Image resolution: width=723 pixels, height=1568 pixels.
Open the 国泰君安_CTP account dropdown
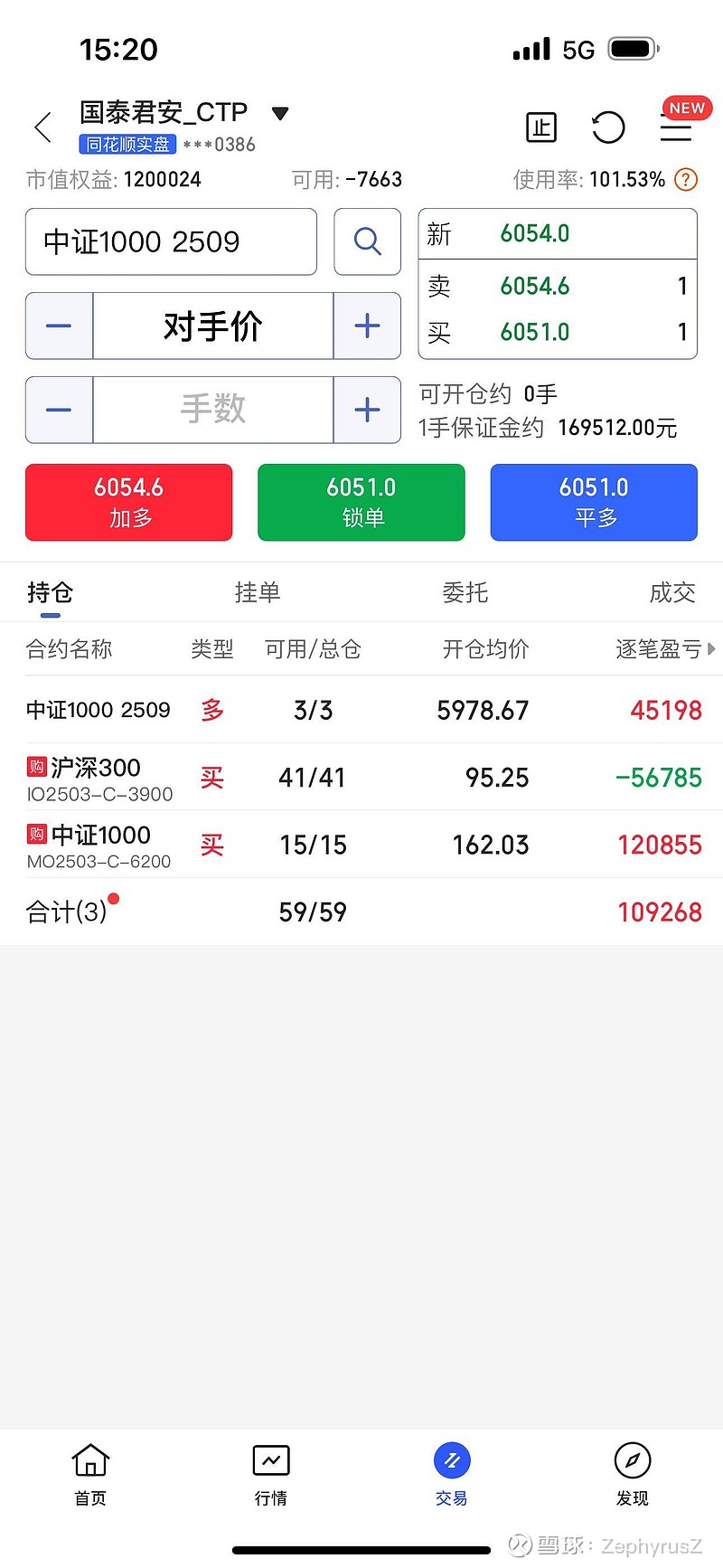tap(280, 113)
